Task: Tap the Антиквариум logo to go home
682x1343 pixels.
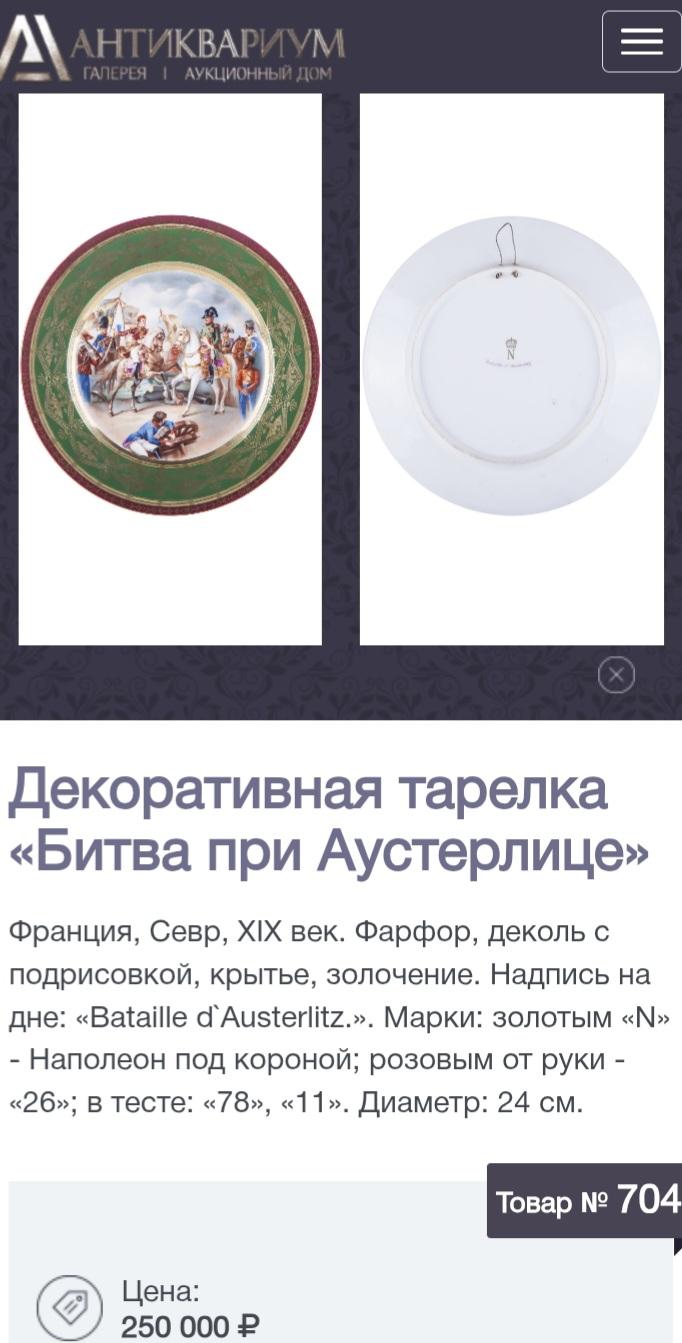Action: click(x=172, y=48)
